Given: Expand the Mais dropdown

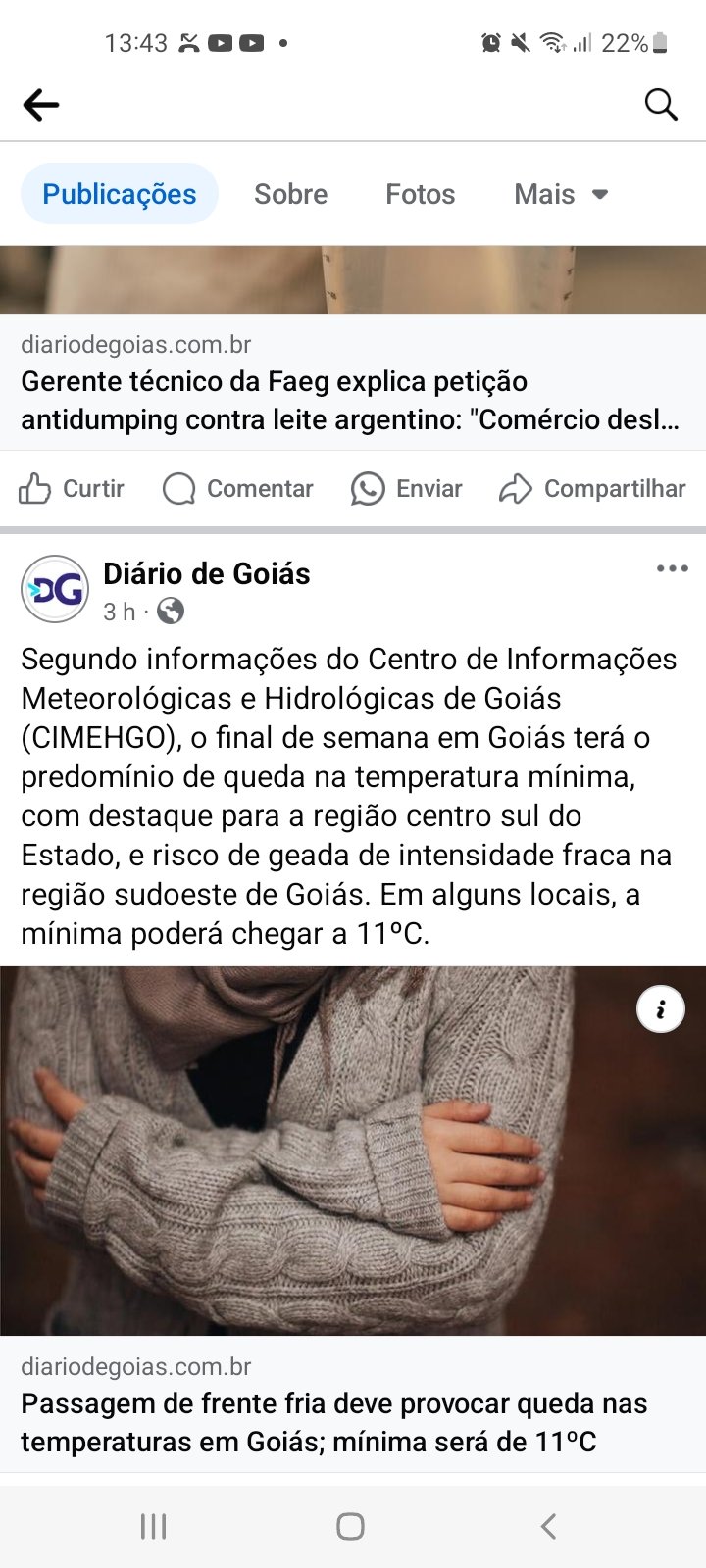Looking at the screenshot, I should pyautogui.click(x=562, y=194).
